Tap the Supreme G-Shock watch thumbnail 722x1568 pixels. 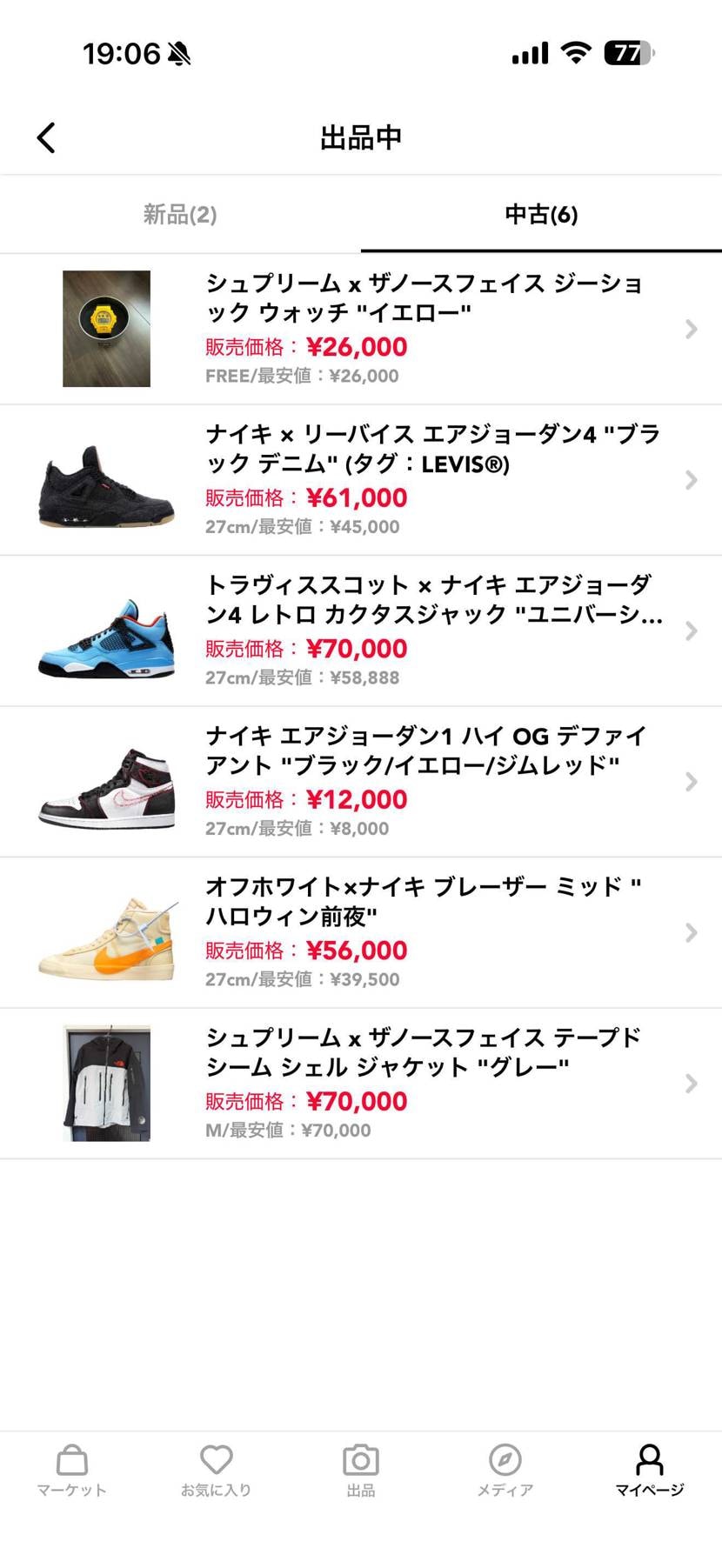tap(106, 329)
